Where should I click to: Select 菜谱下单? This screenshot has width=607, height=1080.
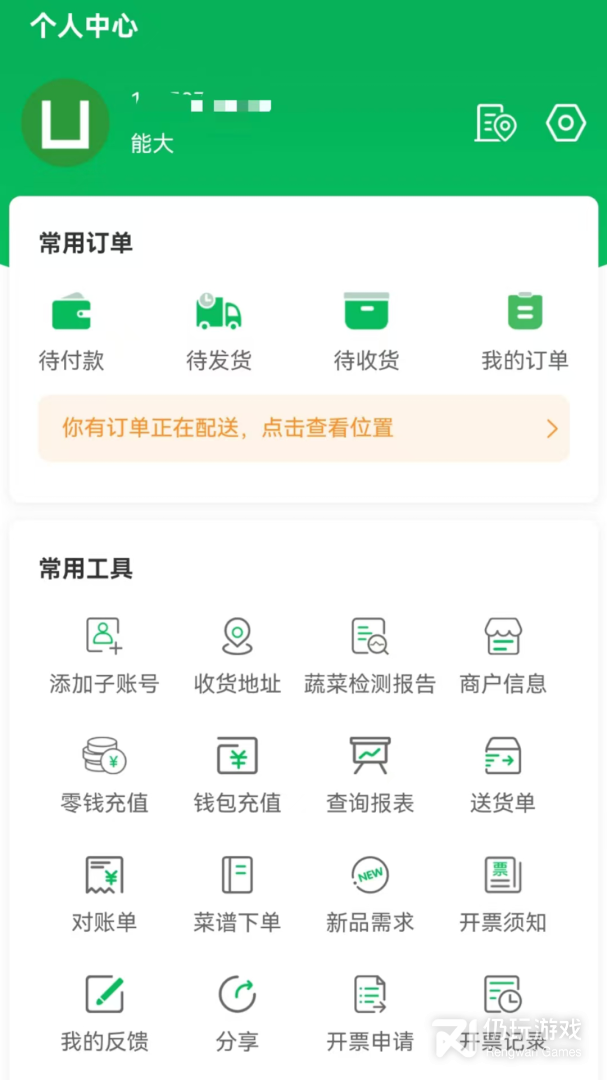[x=237, y=892]
